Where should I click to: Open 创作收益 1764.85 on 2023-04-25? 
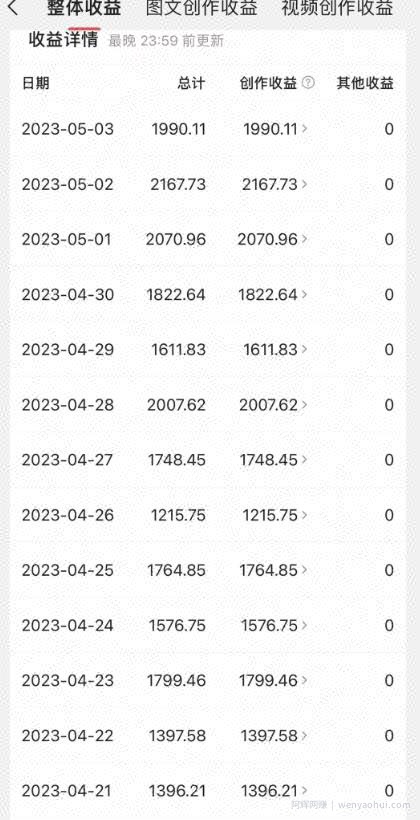click(273, 571)
